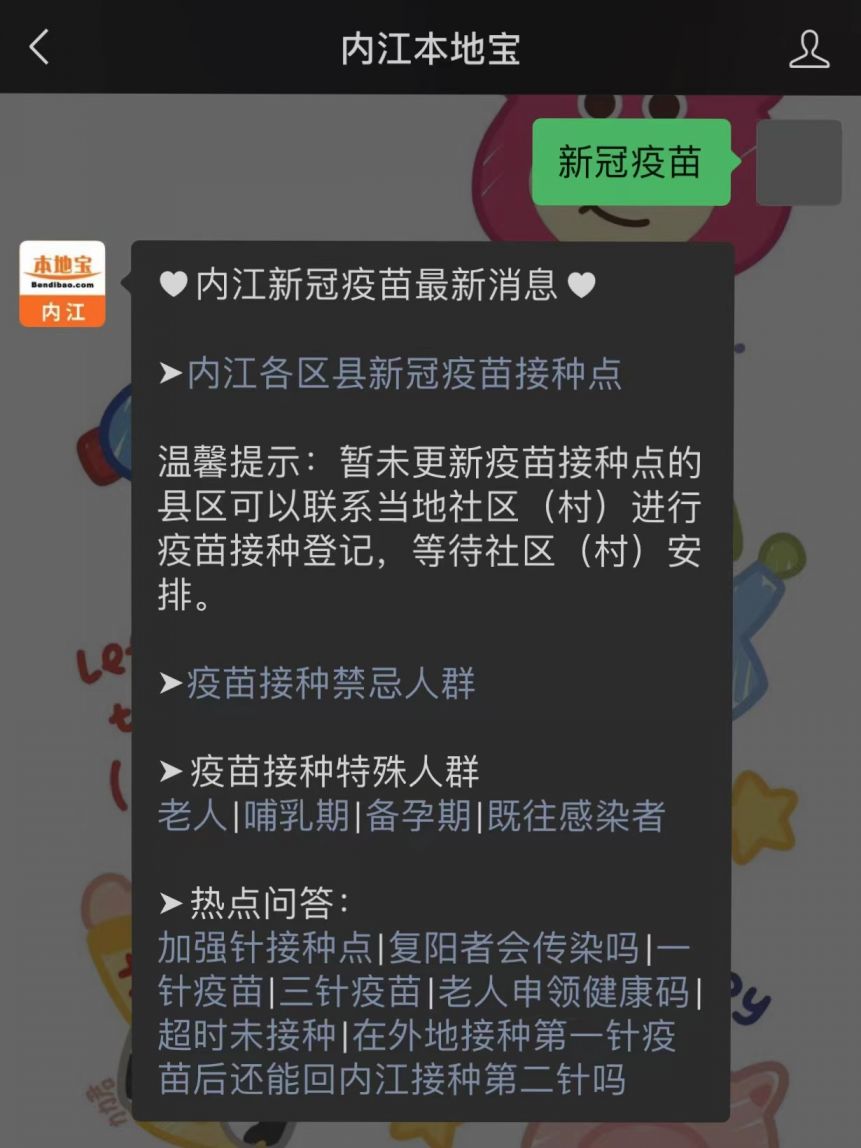Open the account profile icon
The image size is (861, 1148).
tap(808, 48)
